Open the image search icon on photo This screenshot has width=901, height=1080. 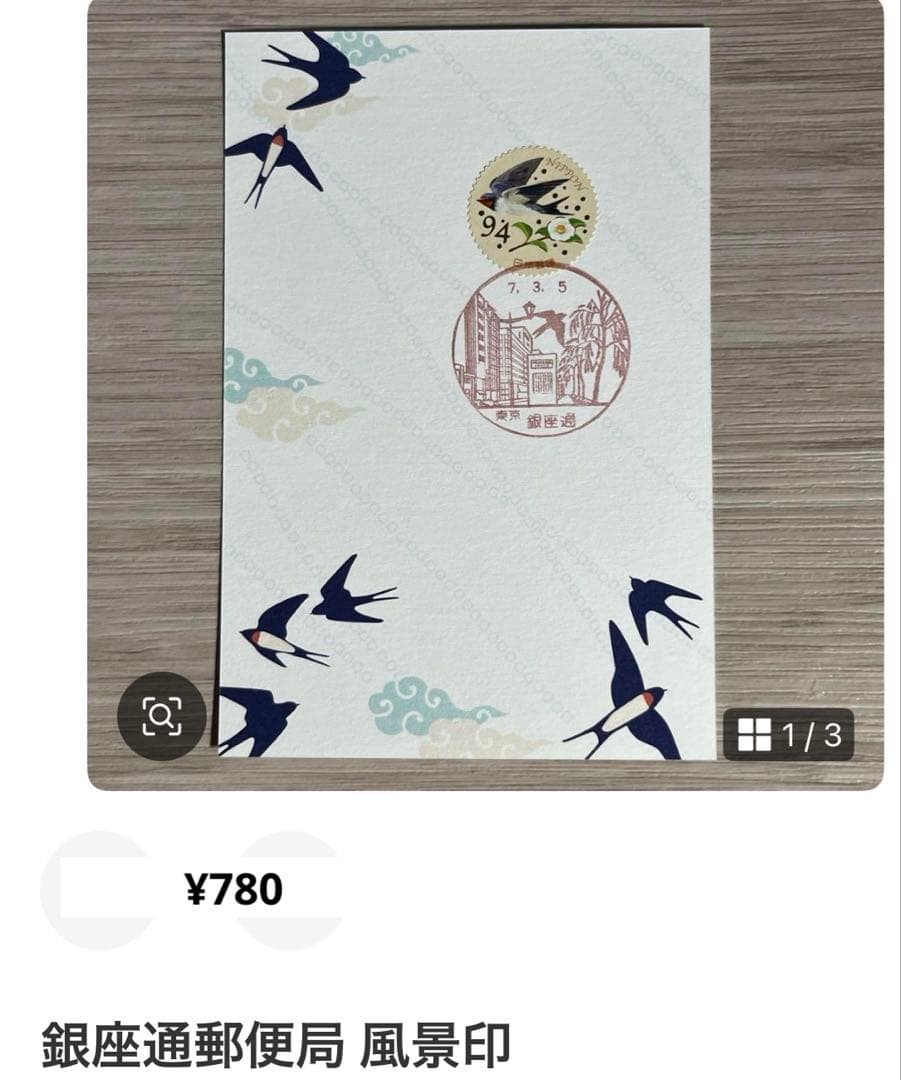(161, 716)
